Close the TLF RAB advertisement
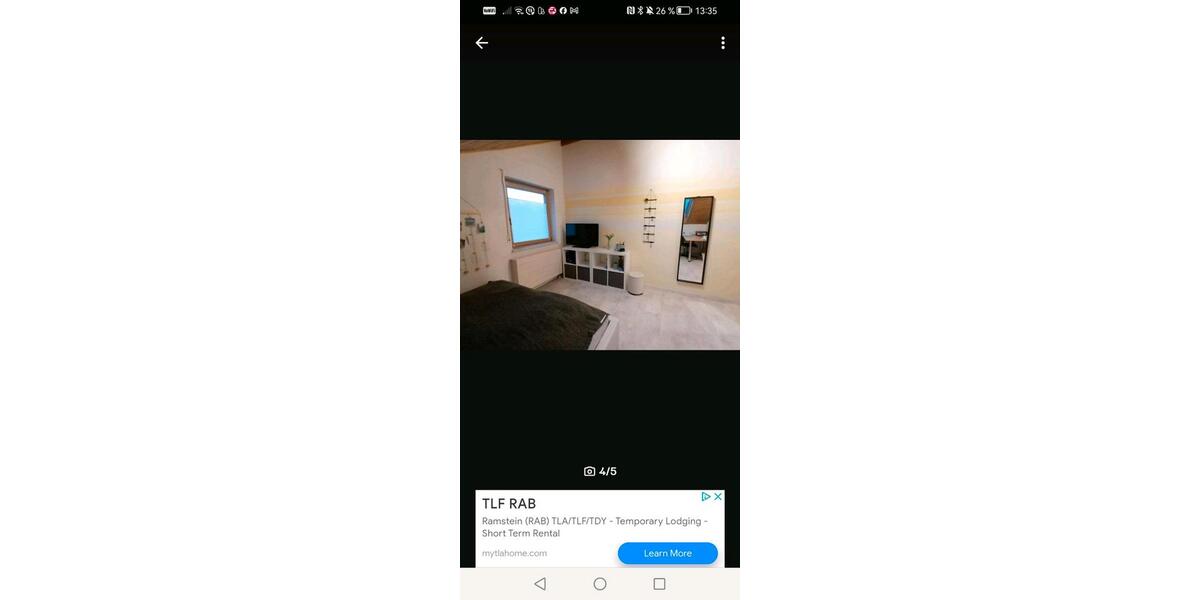1200x600 pixels. (718, 497)
